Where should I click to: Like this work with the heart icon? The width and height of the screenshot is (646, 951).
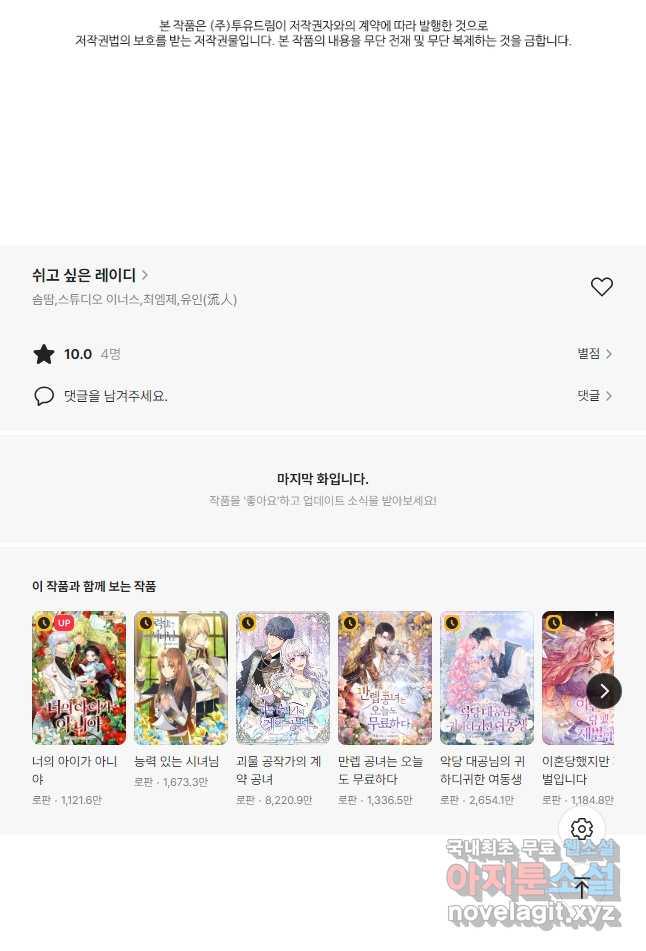tap(601, 287)
